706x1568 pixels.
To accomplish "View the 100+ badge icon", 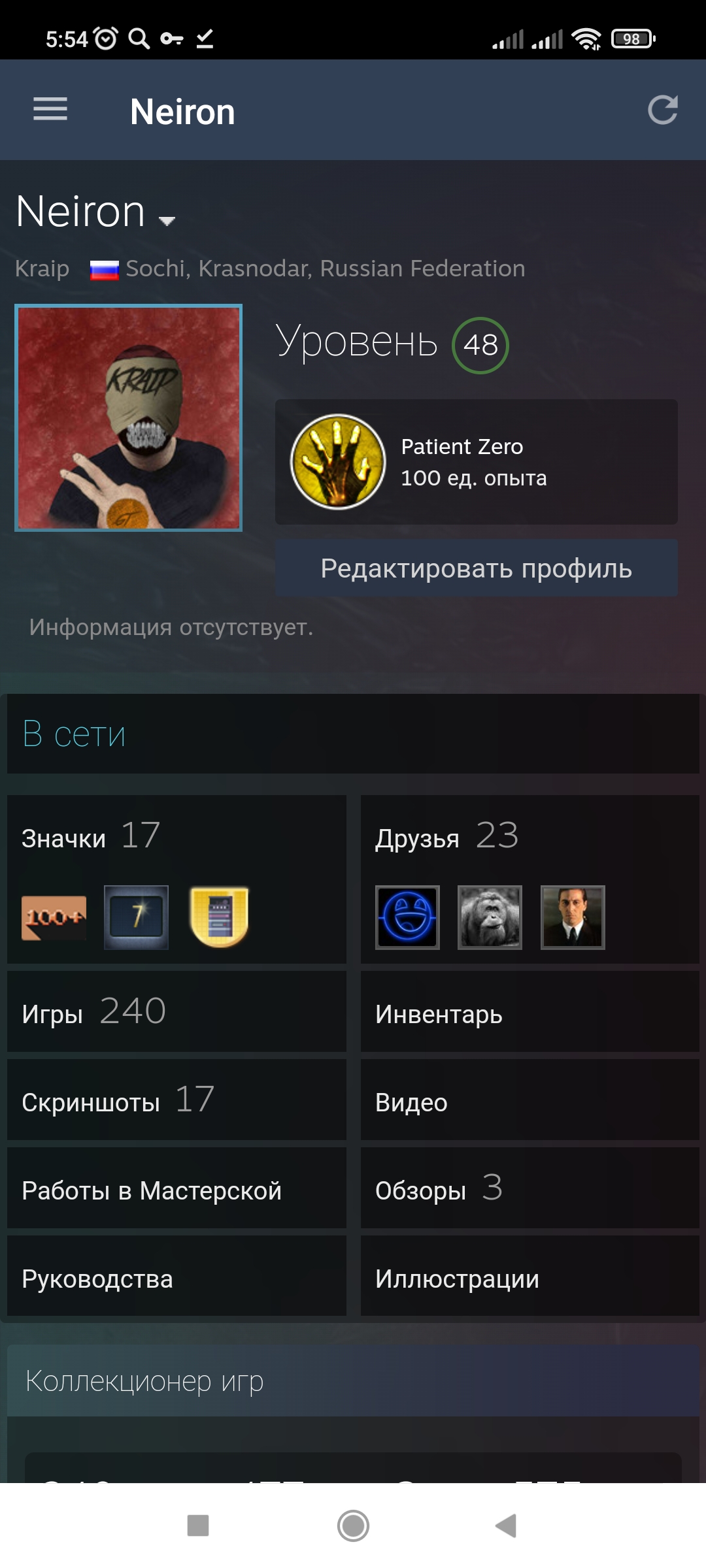I will 54,917.
